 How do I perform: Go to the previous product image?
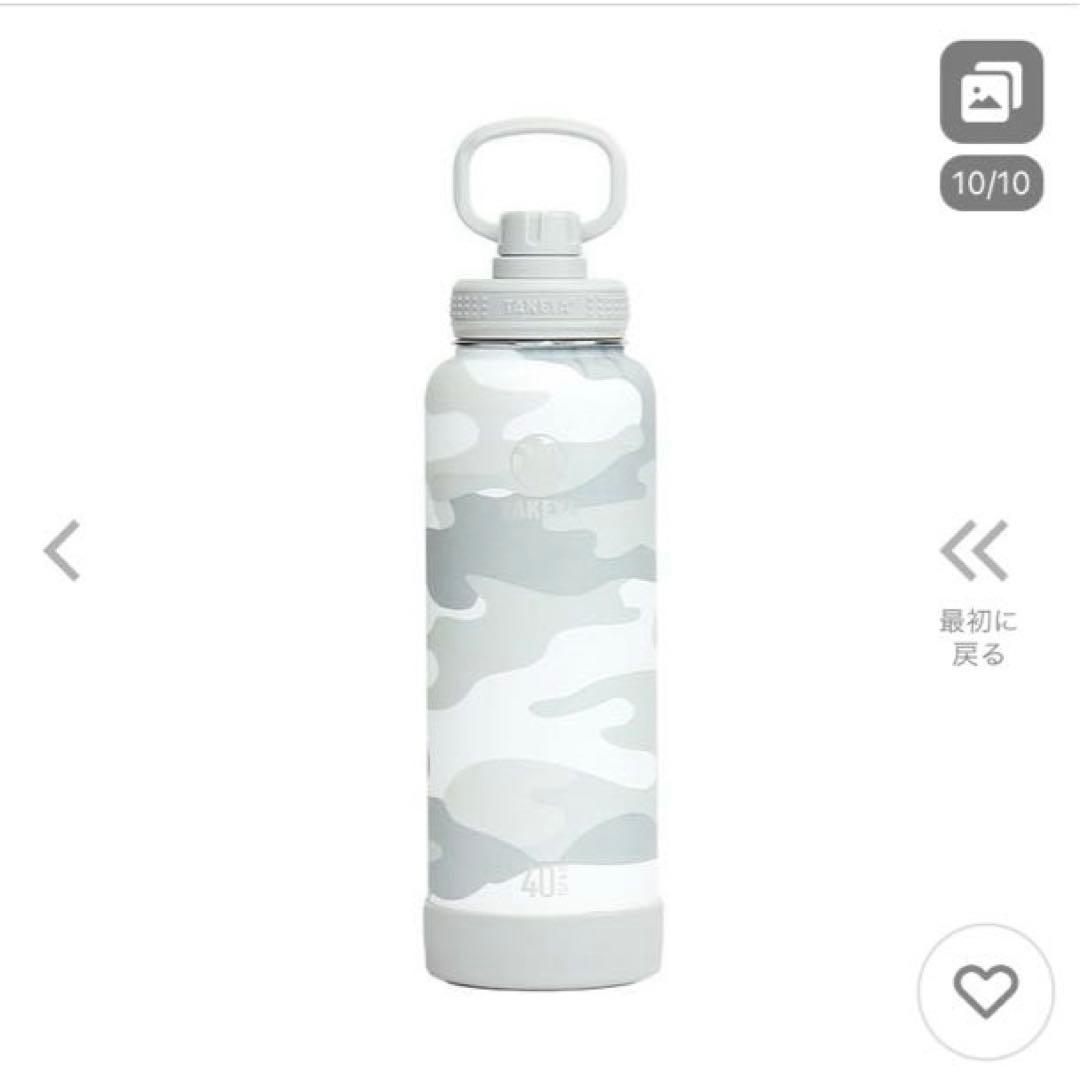point(62,551)
